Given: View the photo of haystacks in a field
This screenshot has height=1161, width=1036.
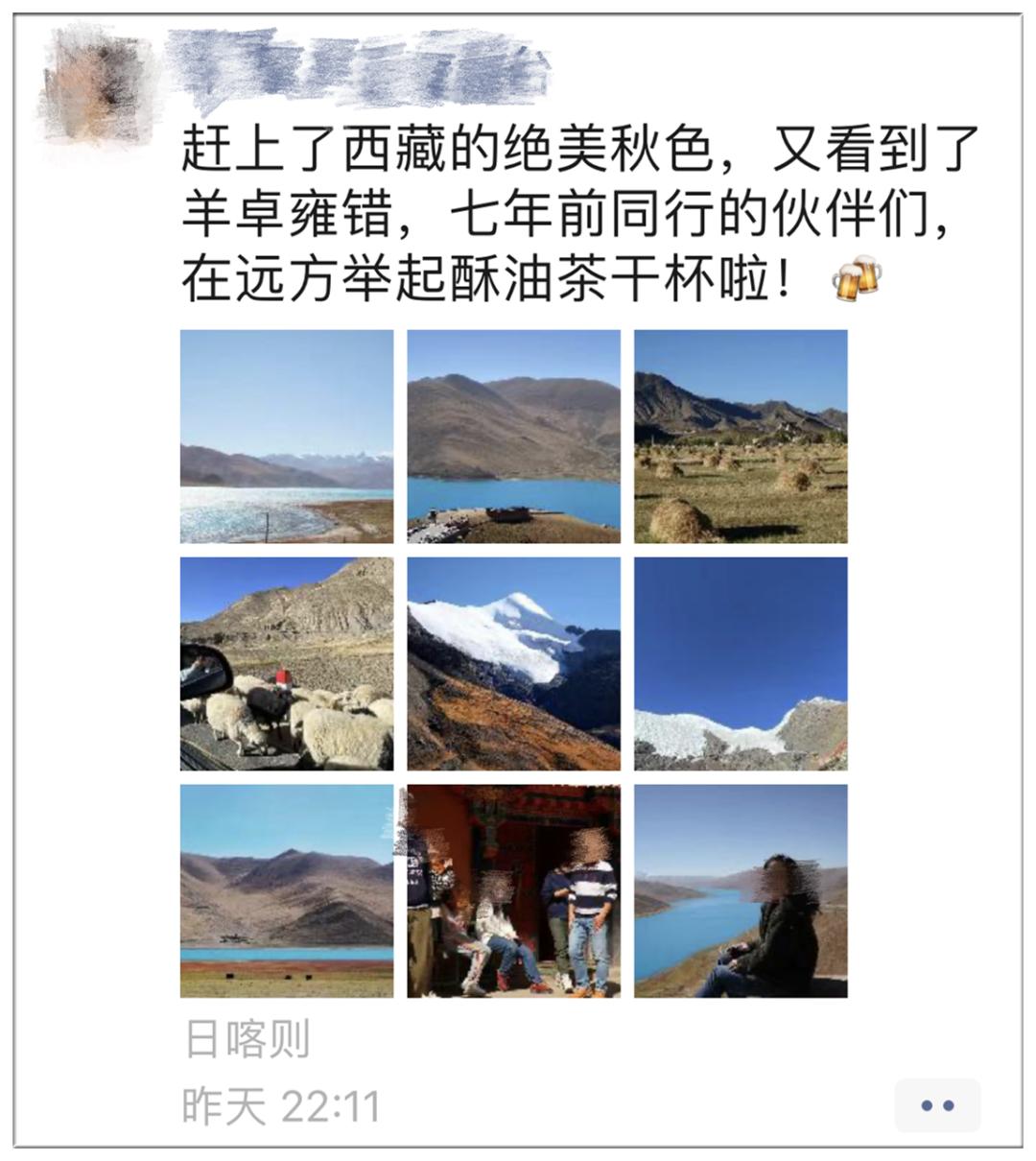Looking at the screenshot, I should 740,437.
